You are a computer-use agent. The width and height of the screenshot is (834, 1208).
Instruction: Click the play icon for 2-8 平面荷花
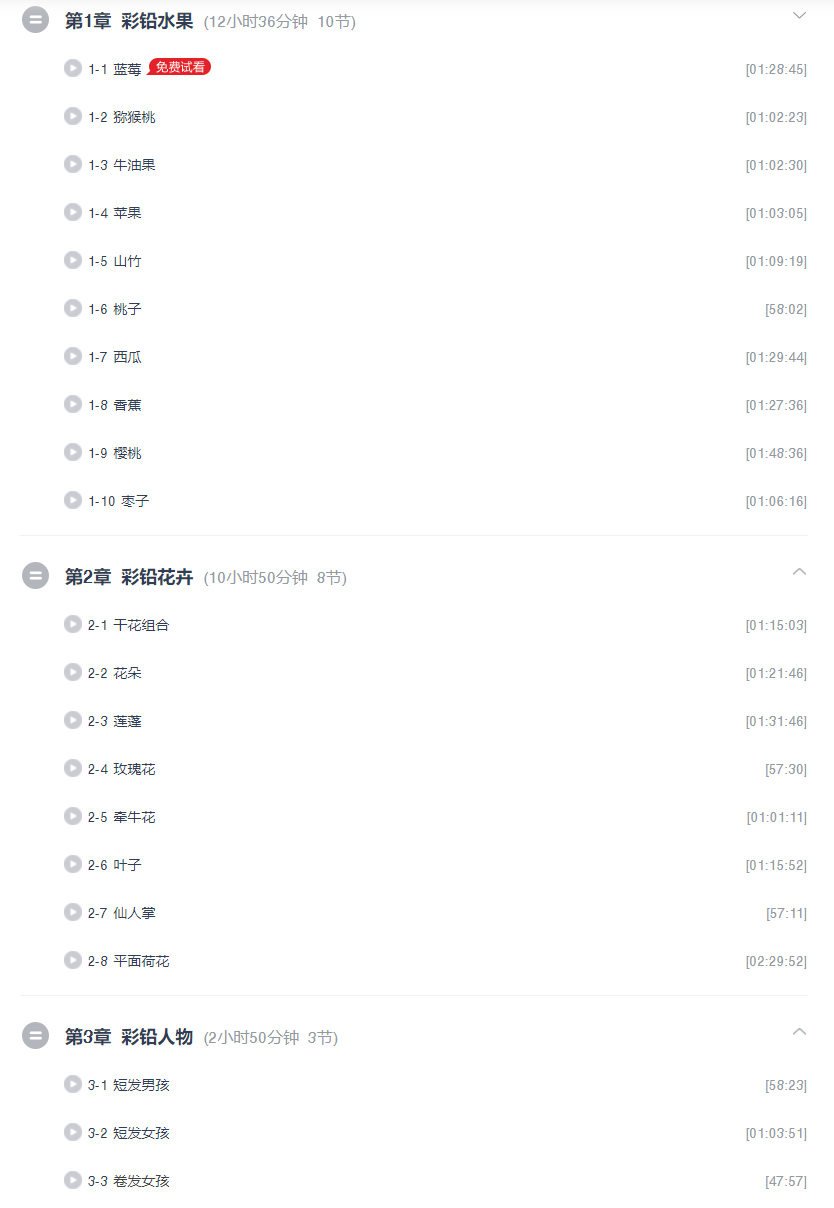point(73,961)
